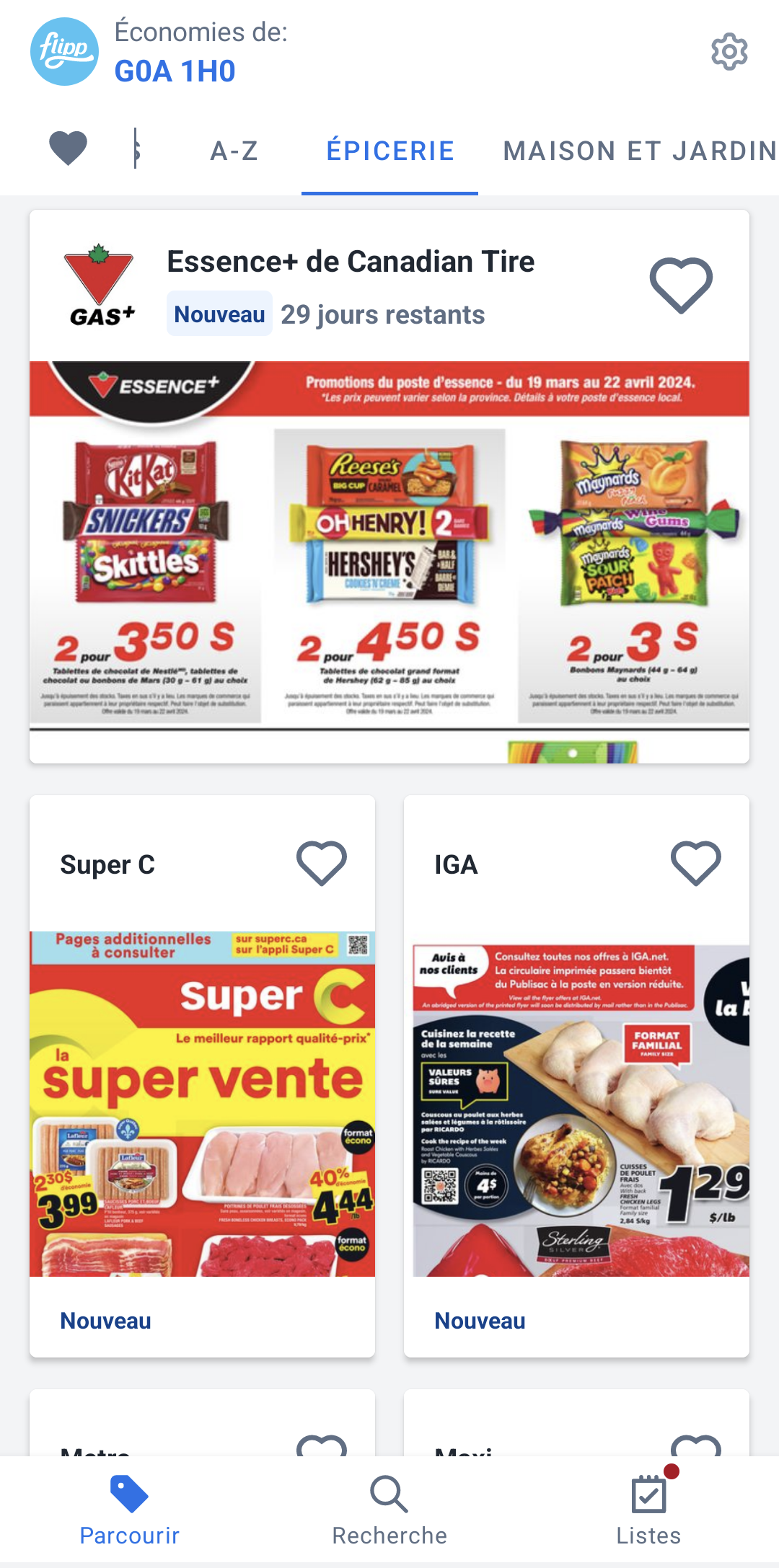Image resolution: width=779 pixels, height=1568 pixels.
Task: Open the Super C flyer
Action: tap(202, 1103)
